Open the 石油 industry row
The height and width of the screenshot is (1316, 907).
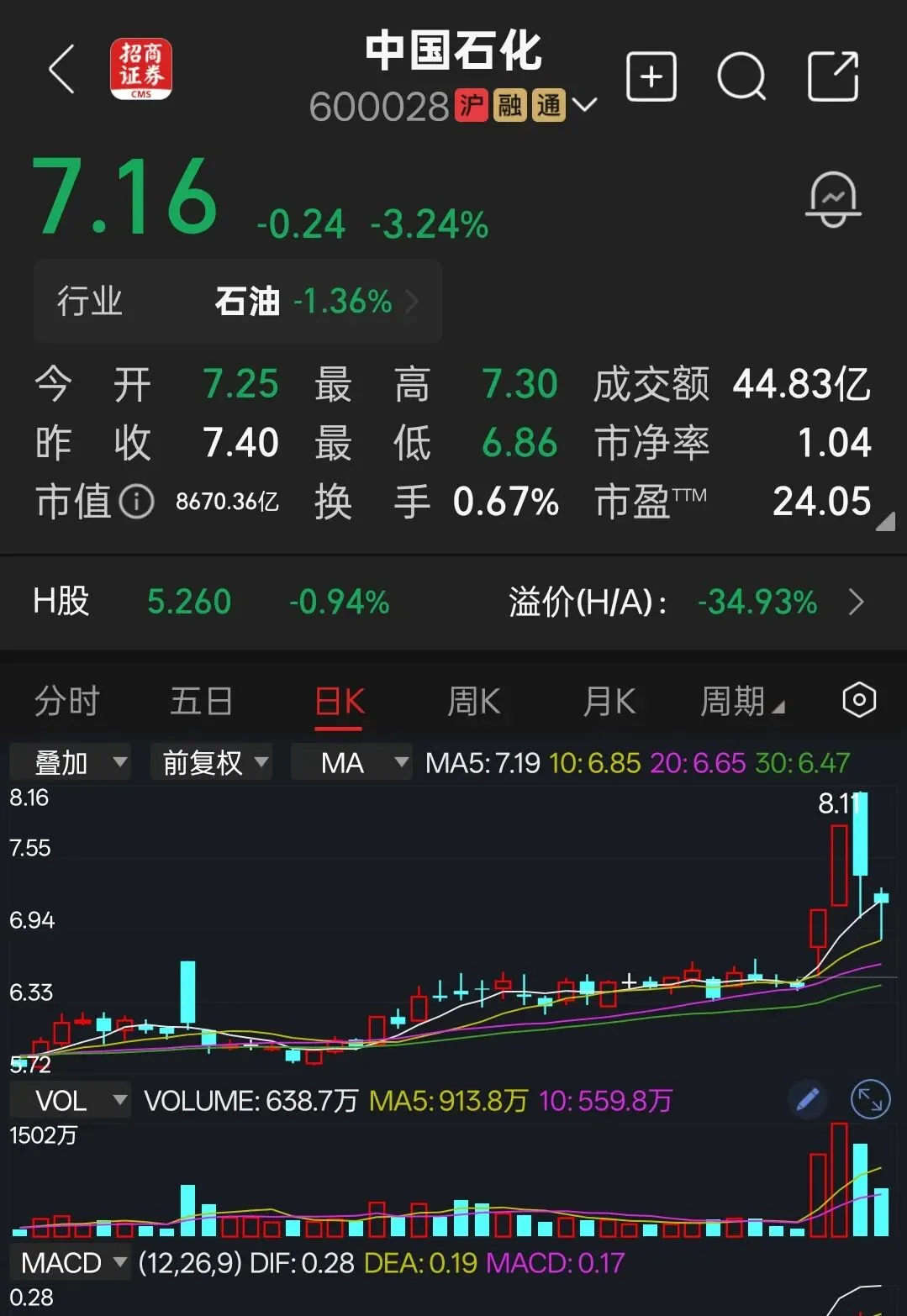point(238,301)
